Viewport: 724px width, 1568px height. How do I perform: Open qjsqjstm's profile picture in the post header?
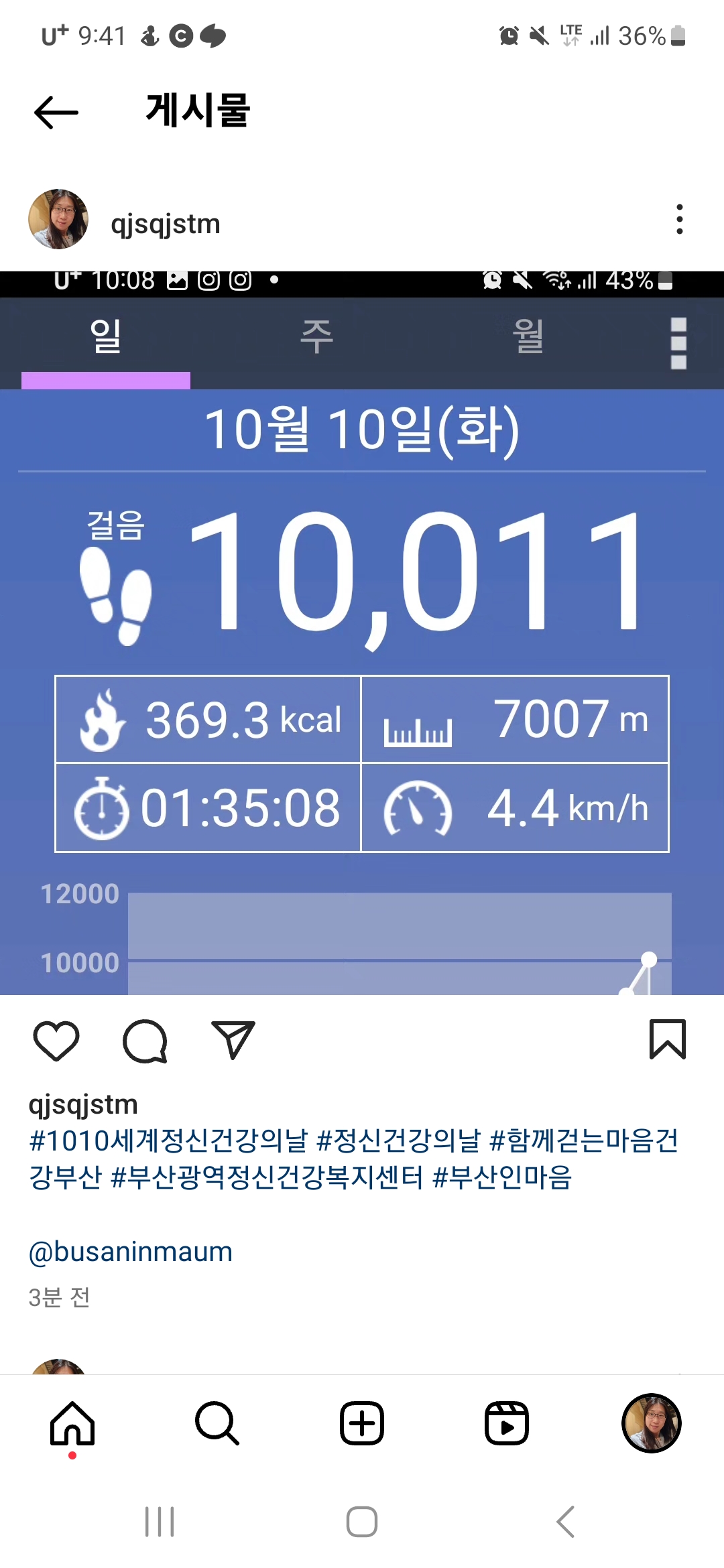58,220
